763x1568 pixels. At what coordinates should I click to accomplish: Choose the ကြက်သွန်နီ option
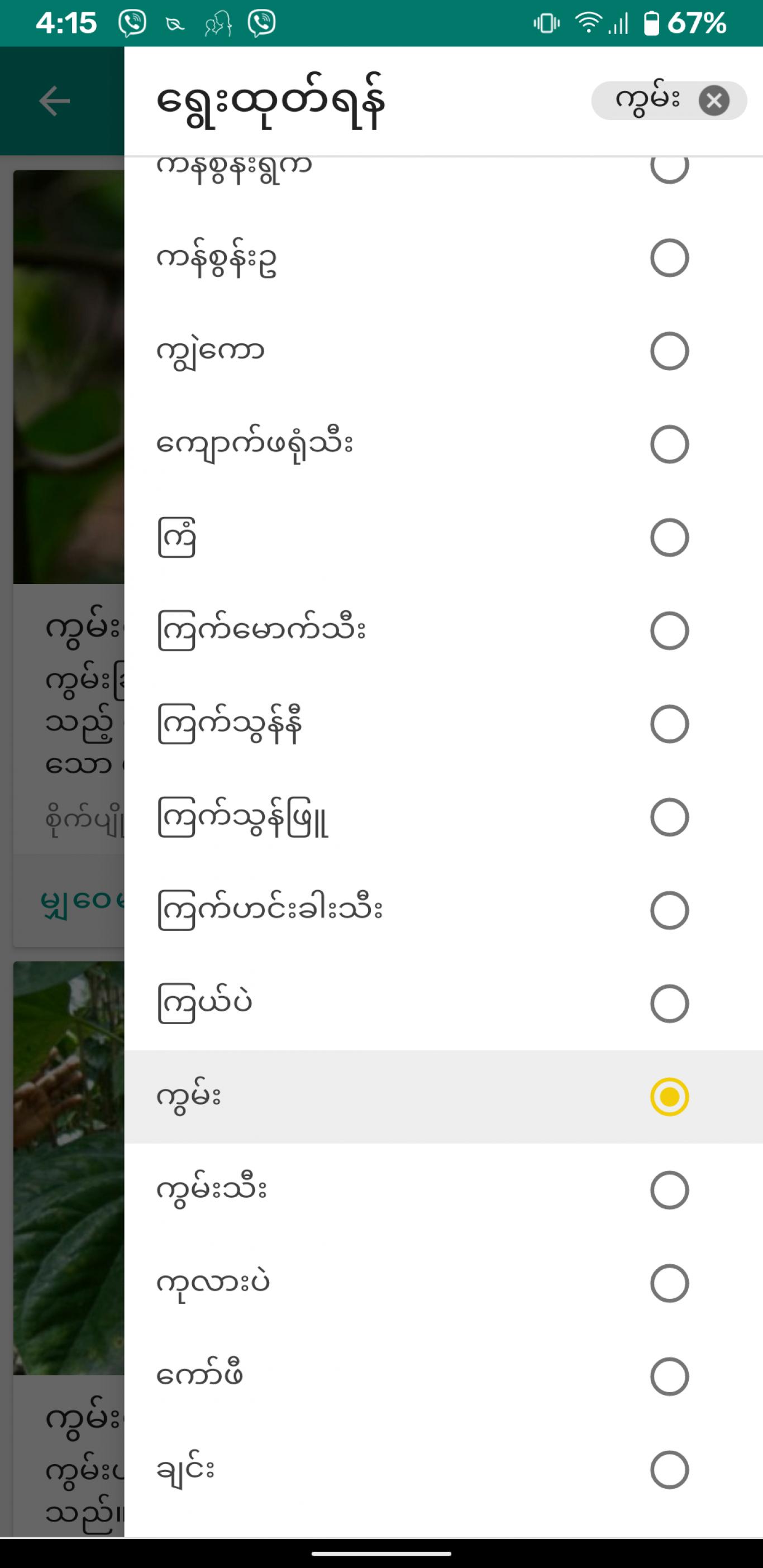point(444,724)
